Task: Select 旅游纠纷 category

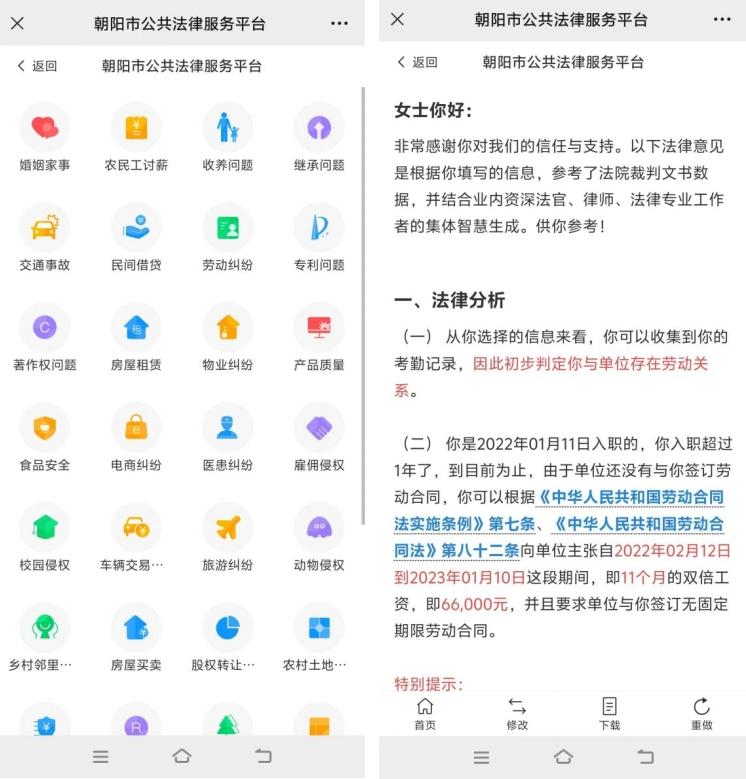Action: click(x=228, y=528)
